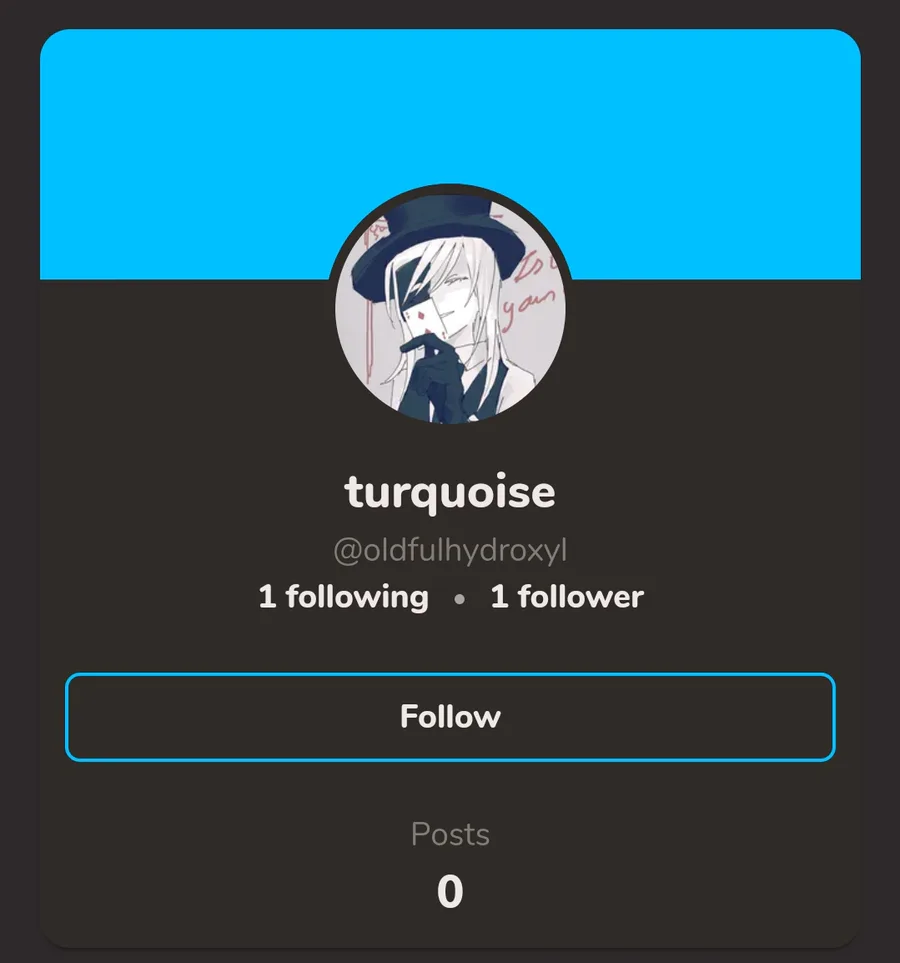Screen dimensions: 900x963
Task: View the 1 follower list
Action: (x=566, y=597)
